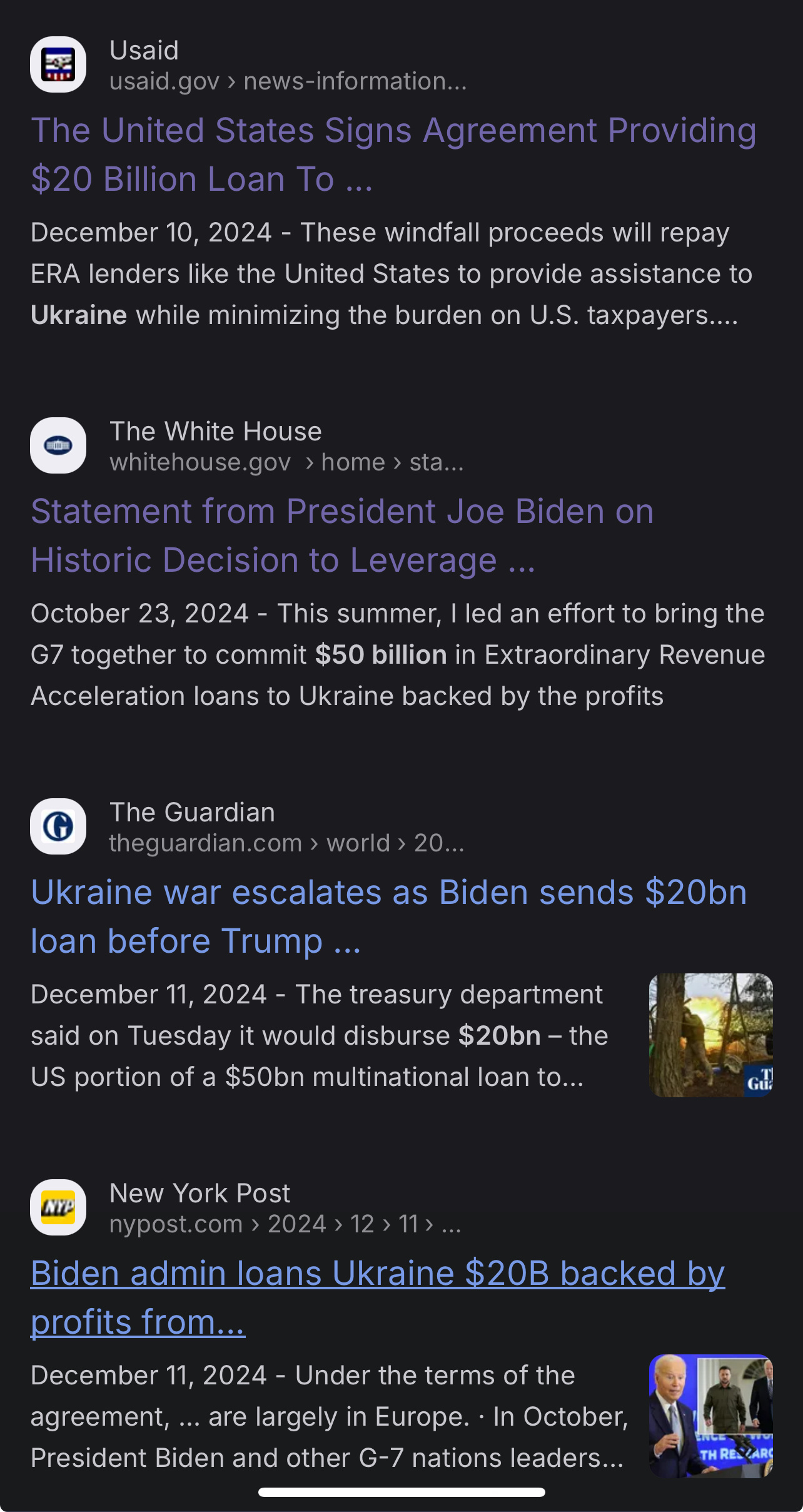Image resolution: width=803 pixels, height=1512 pixels.
Task: Tap The Guardian article thumbnail image
Action: pyautogui.click(x=710, y=1035)
